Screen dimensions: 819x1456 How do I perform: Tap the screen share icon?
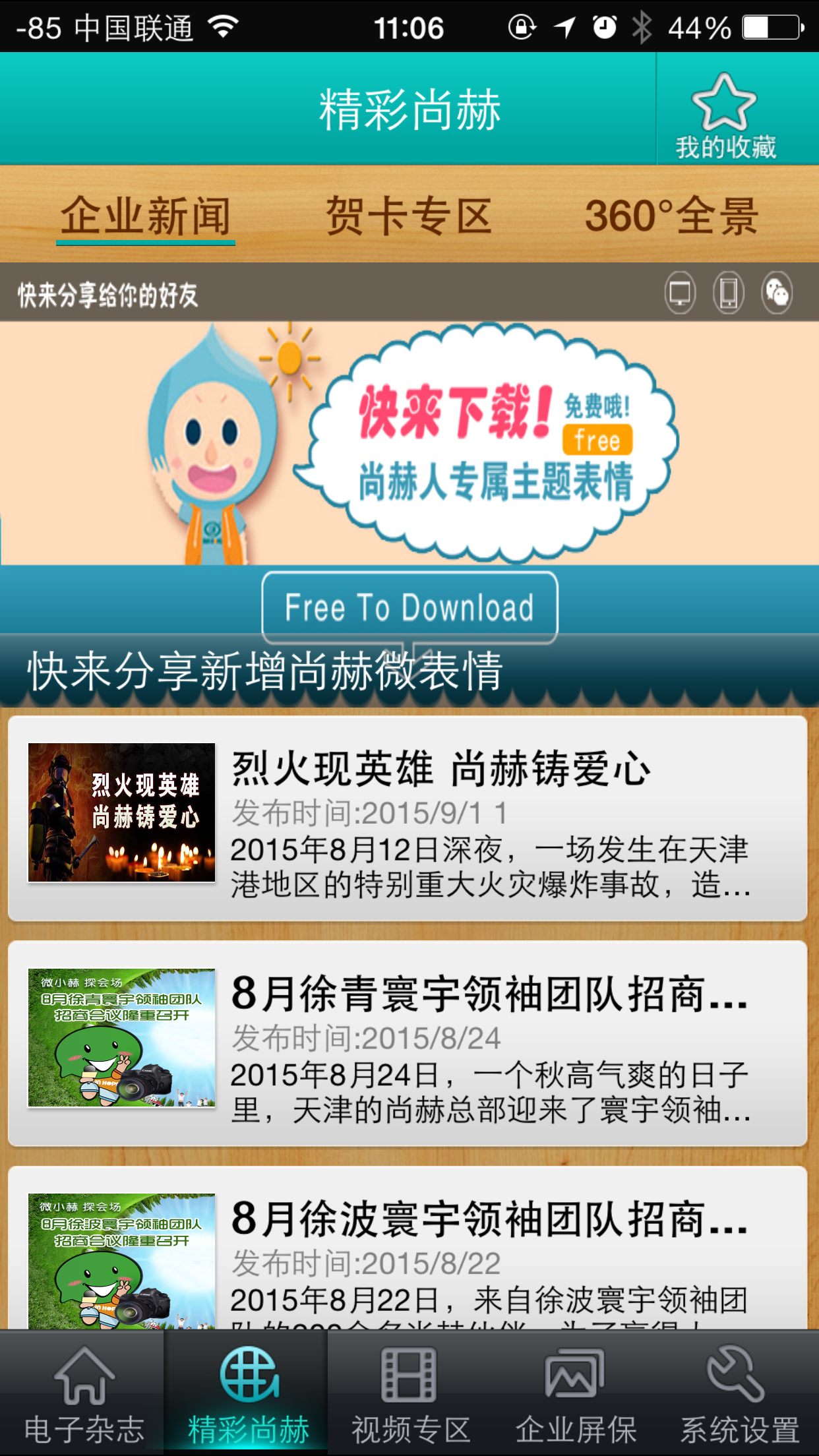680,292
